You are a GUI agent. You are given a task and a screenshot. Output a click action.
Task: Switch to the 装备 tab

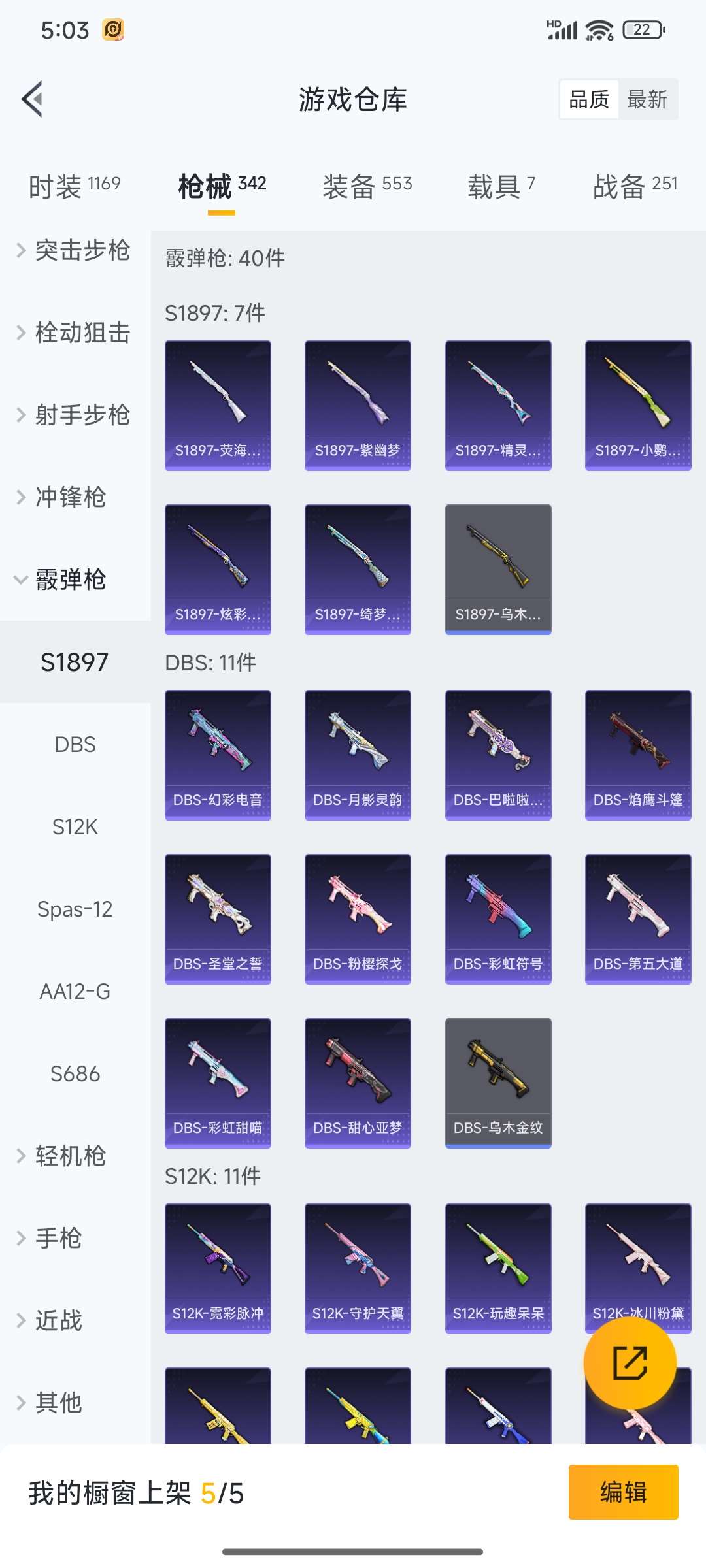click(x=367, y=187)
